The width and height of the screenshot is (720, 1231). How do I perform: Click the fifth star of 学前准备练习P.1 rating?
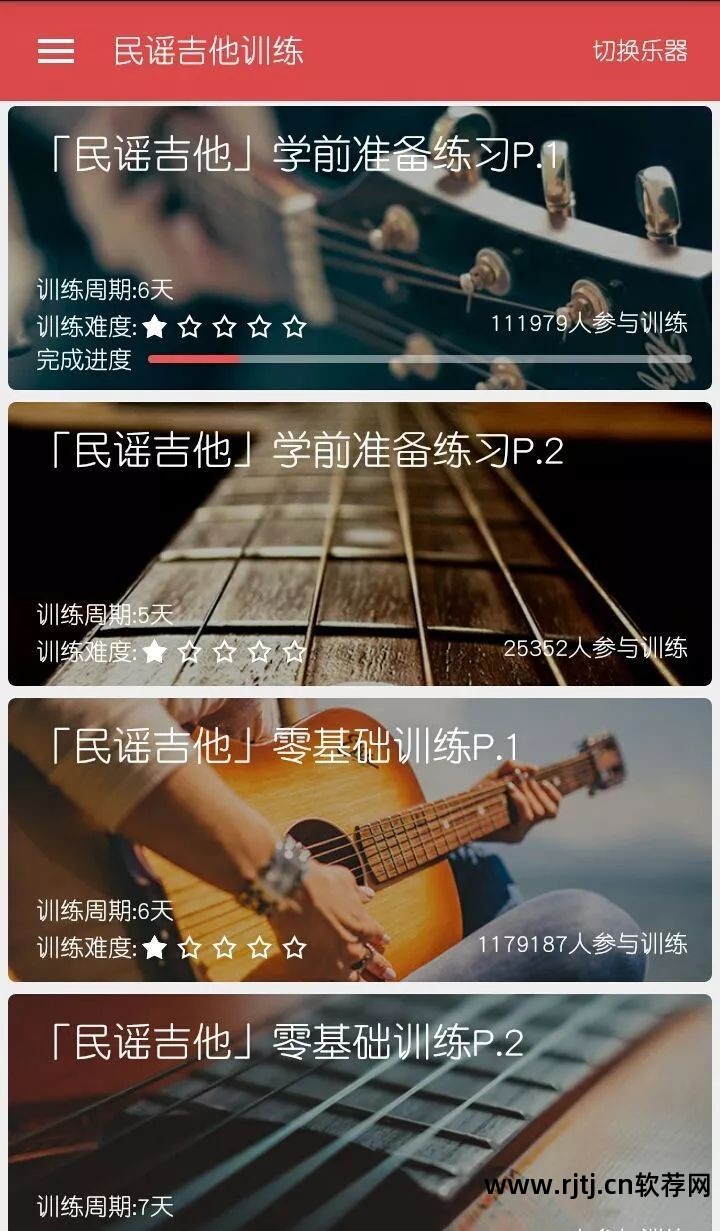point(297,325)
